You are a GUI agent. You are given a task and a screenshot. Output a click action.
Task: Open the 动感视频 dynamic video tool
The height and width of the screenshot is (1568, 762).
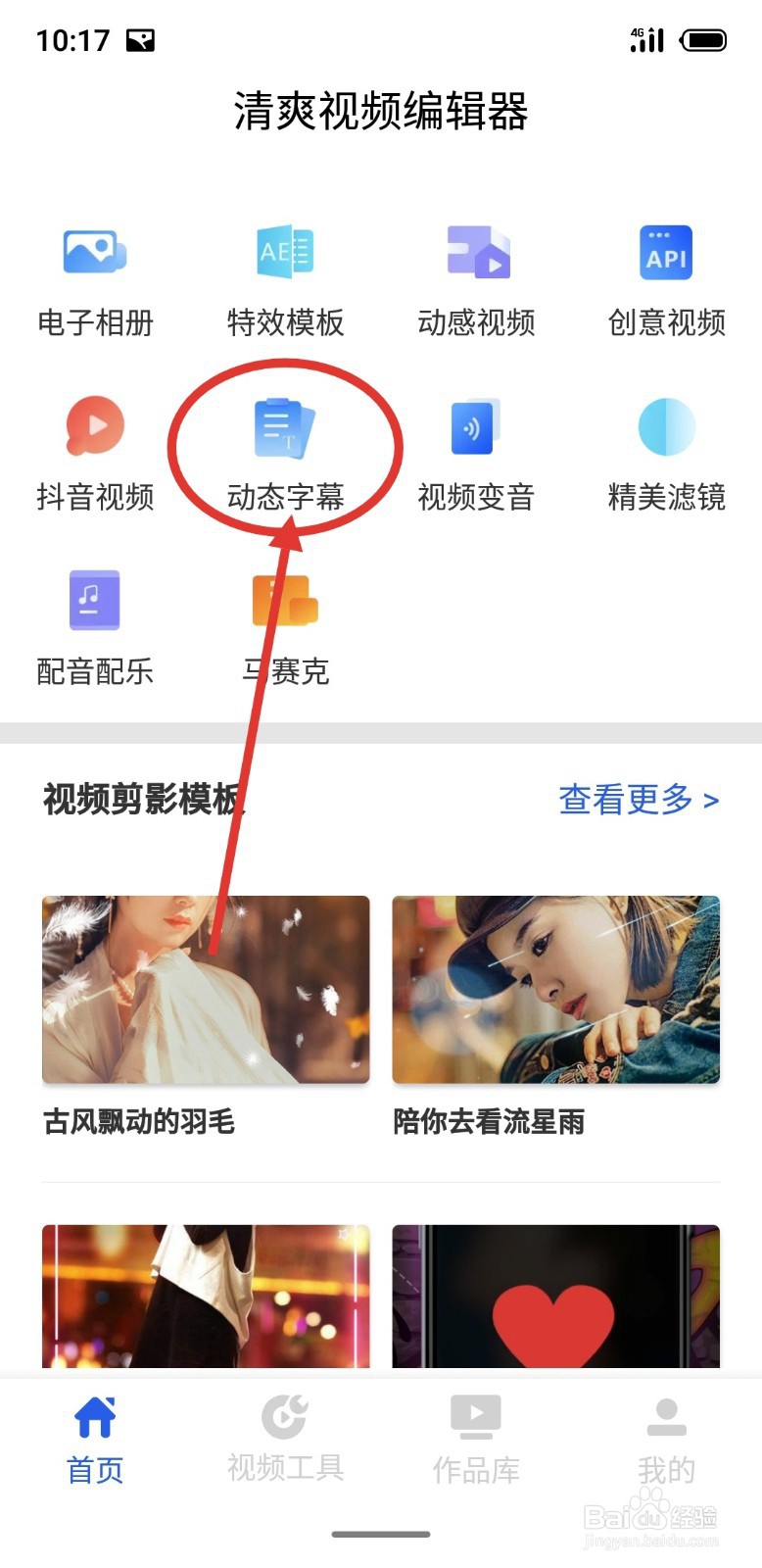click(476, 274)
